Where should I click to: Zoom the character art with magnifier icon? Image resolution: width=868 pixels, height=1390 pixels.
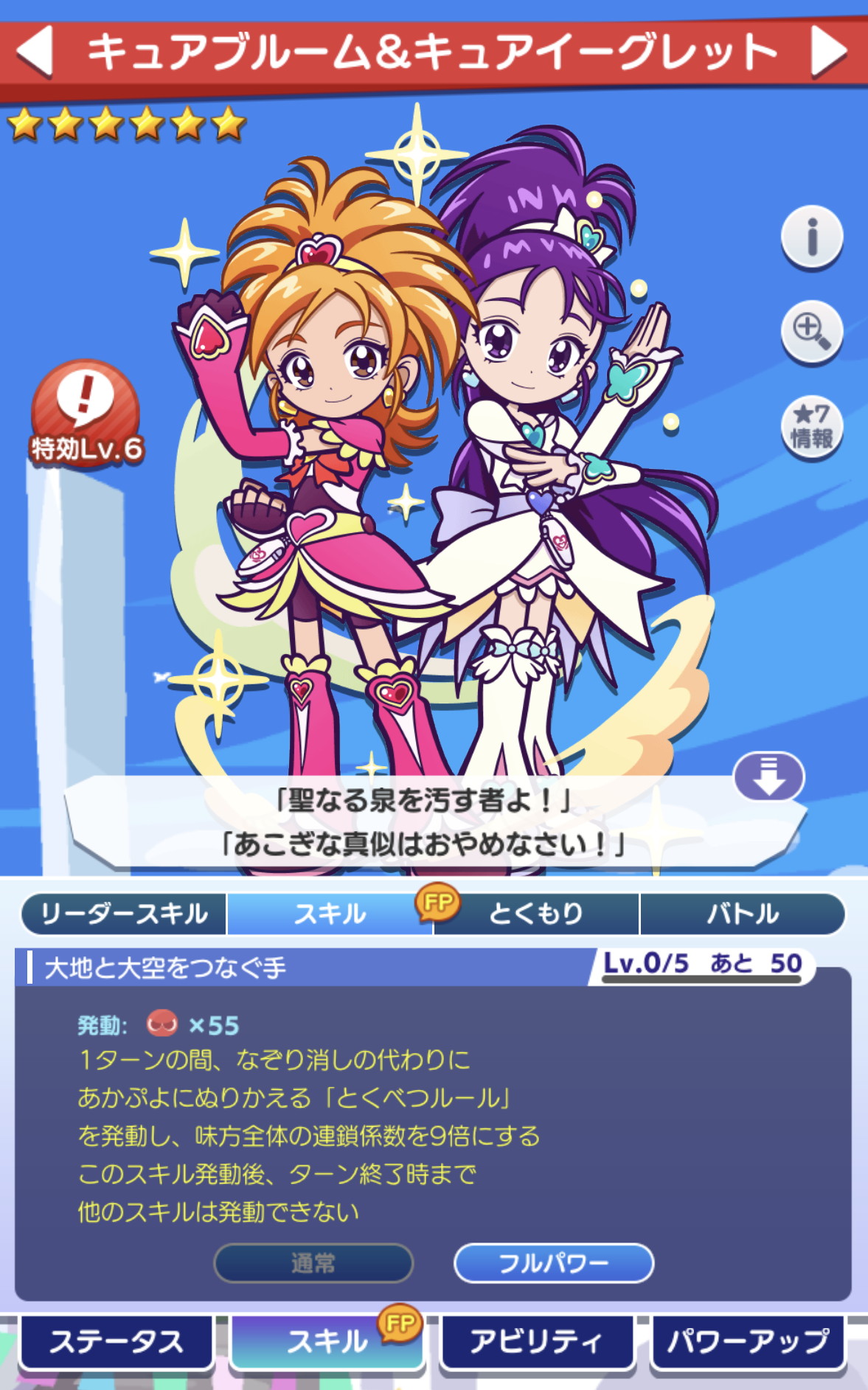pyautogui.click(x=811, y=332)
